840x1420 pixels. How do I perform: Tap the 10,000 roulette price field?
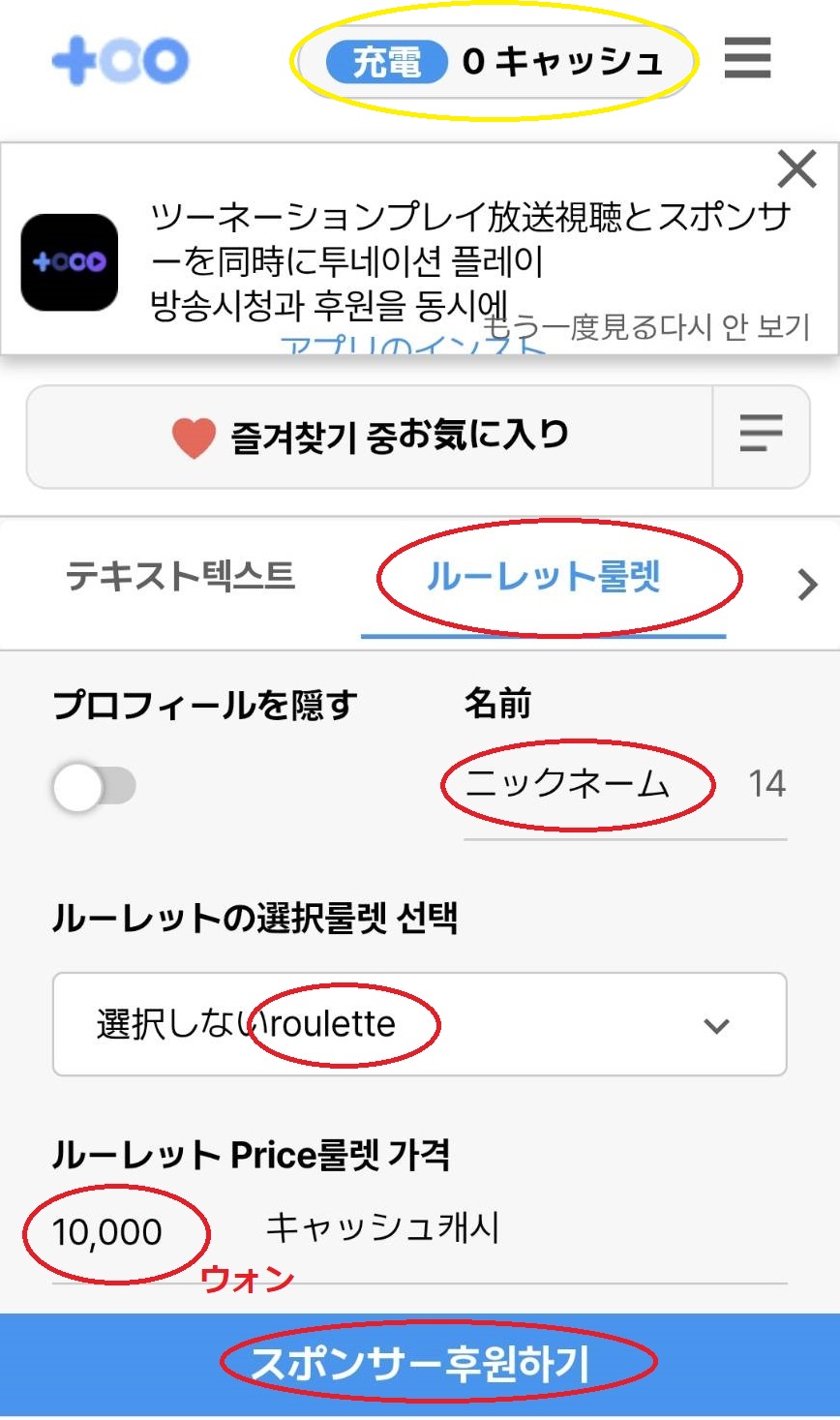point(419,1232)
